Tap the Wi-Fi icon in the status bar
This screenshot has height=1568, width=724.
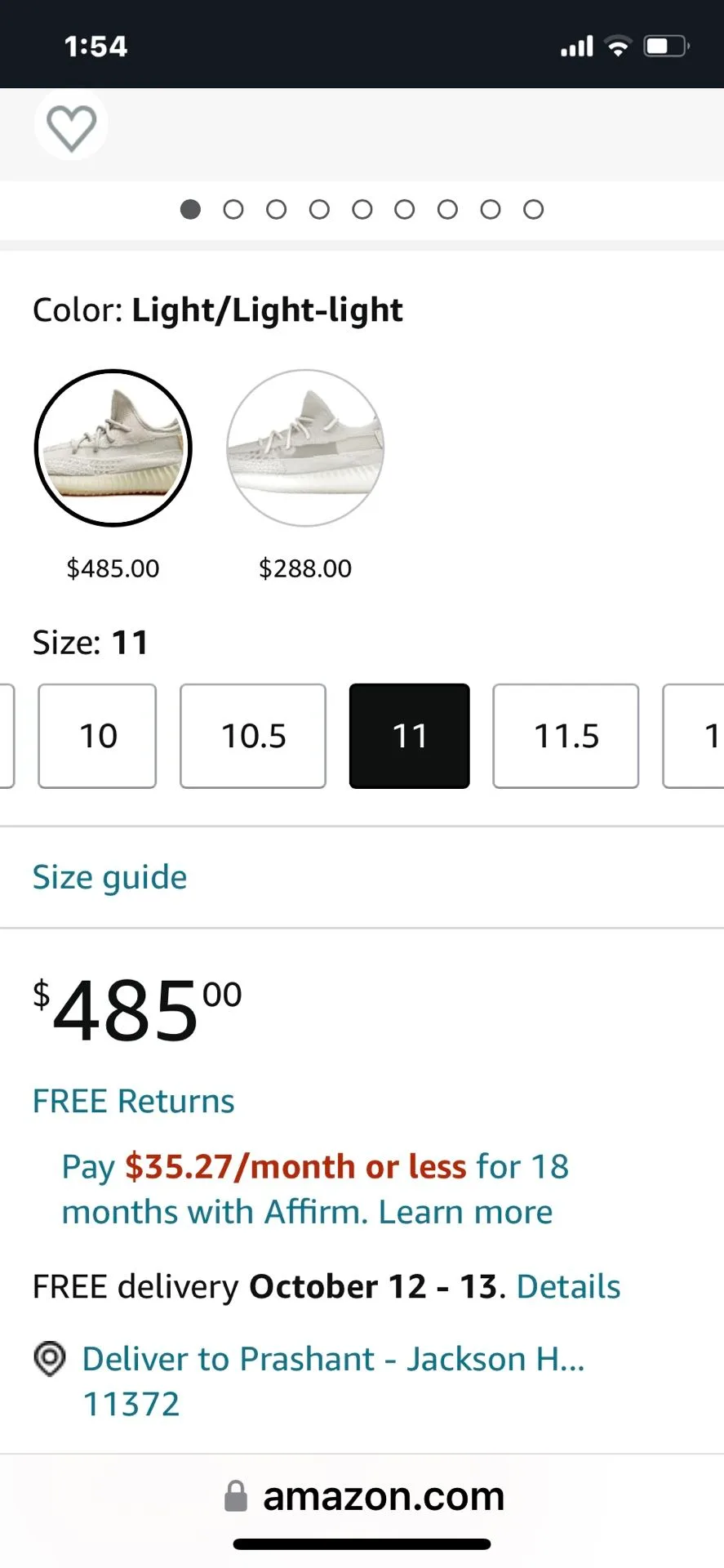pyautogui.click(x=618, y=47)
